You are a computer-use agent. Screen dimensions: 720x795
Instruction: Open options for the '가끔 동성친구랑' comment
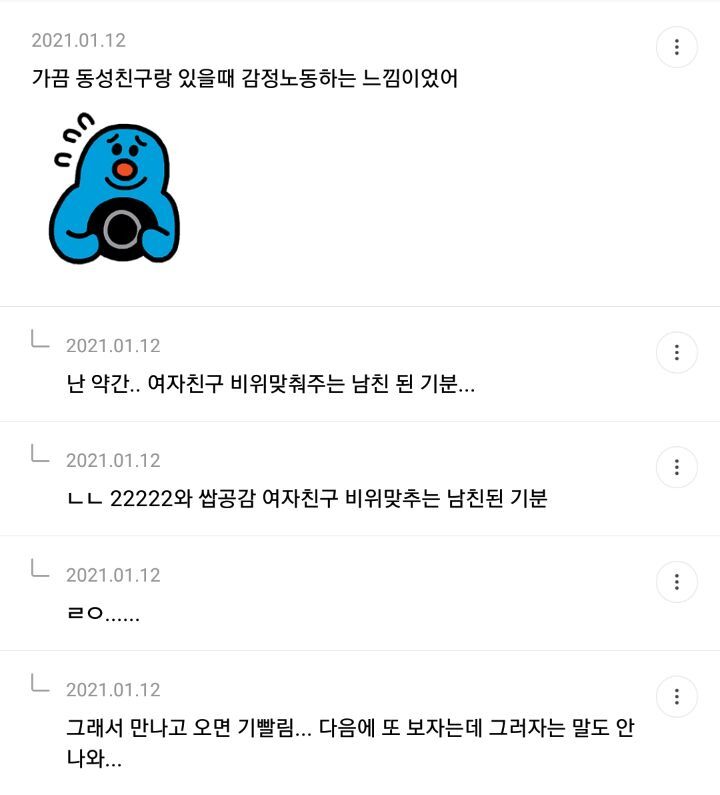pyautogui.click(x=677, y=47)
